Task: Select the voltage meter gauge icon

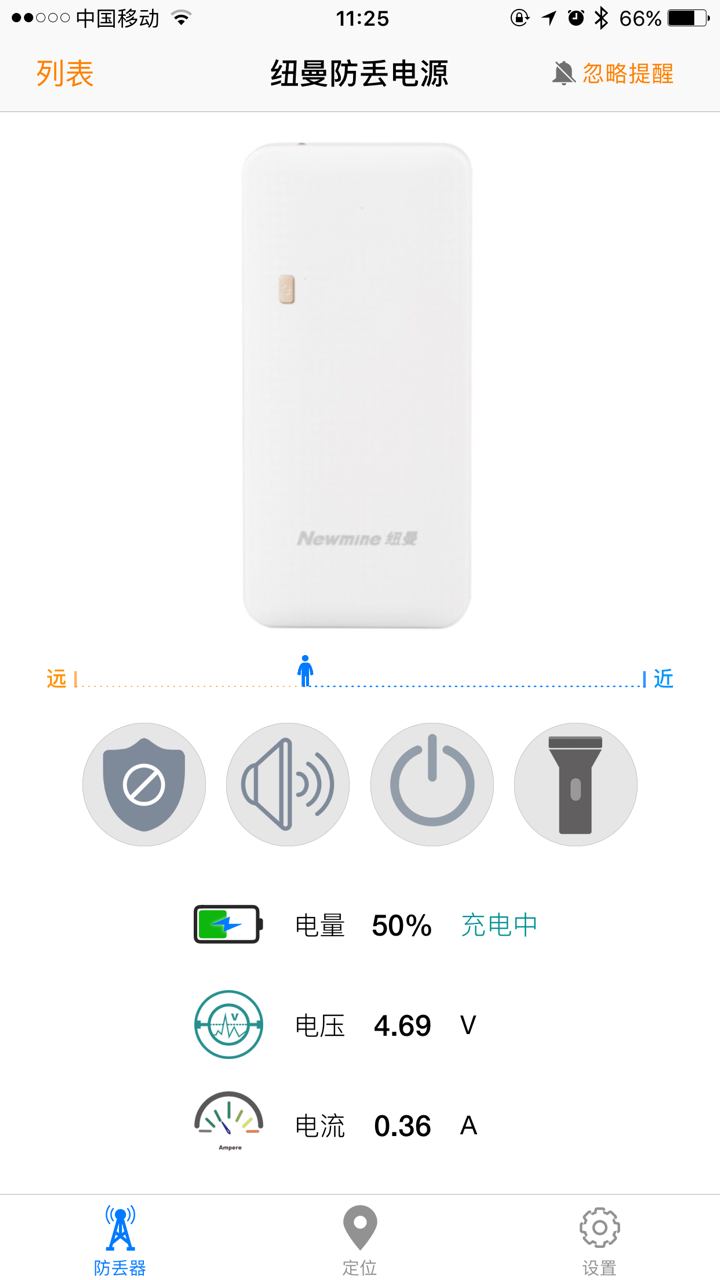Action: [x=227, y=1024]
